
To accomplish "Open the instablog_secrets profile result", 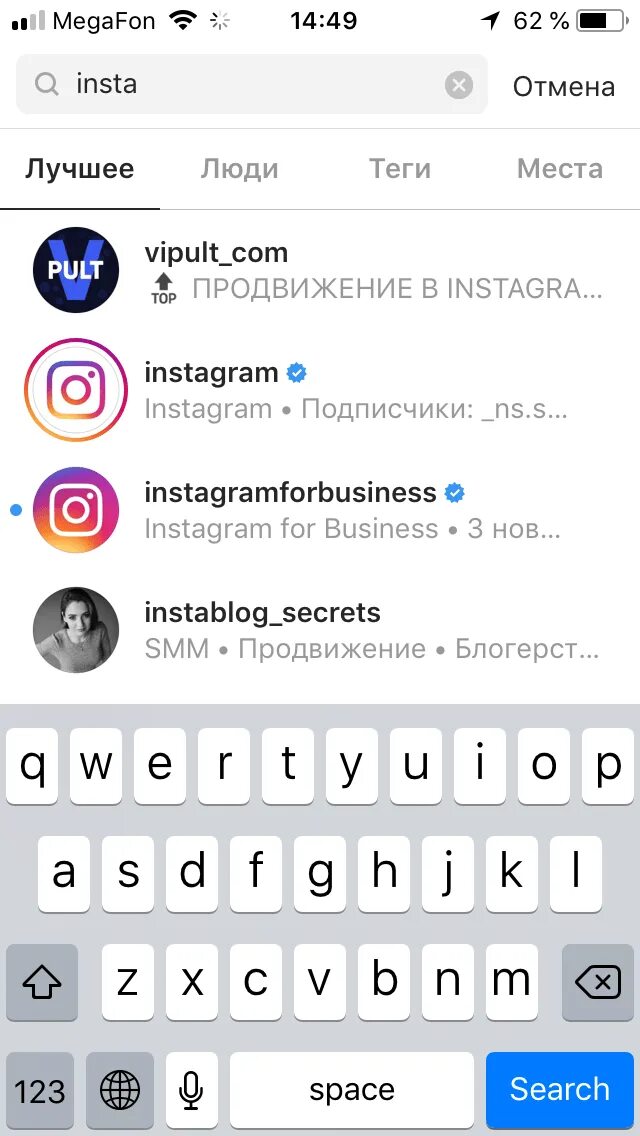I will pyautogui.click(x=320, y=629).
